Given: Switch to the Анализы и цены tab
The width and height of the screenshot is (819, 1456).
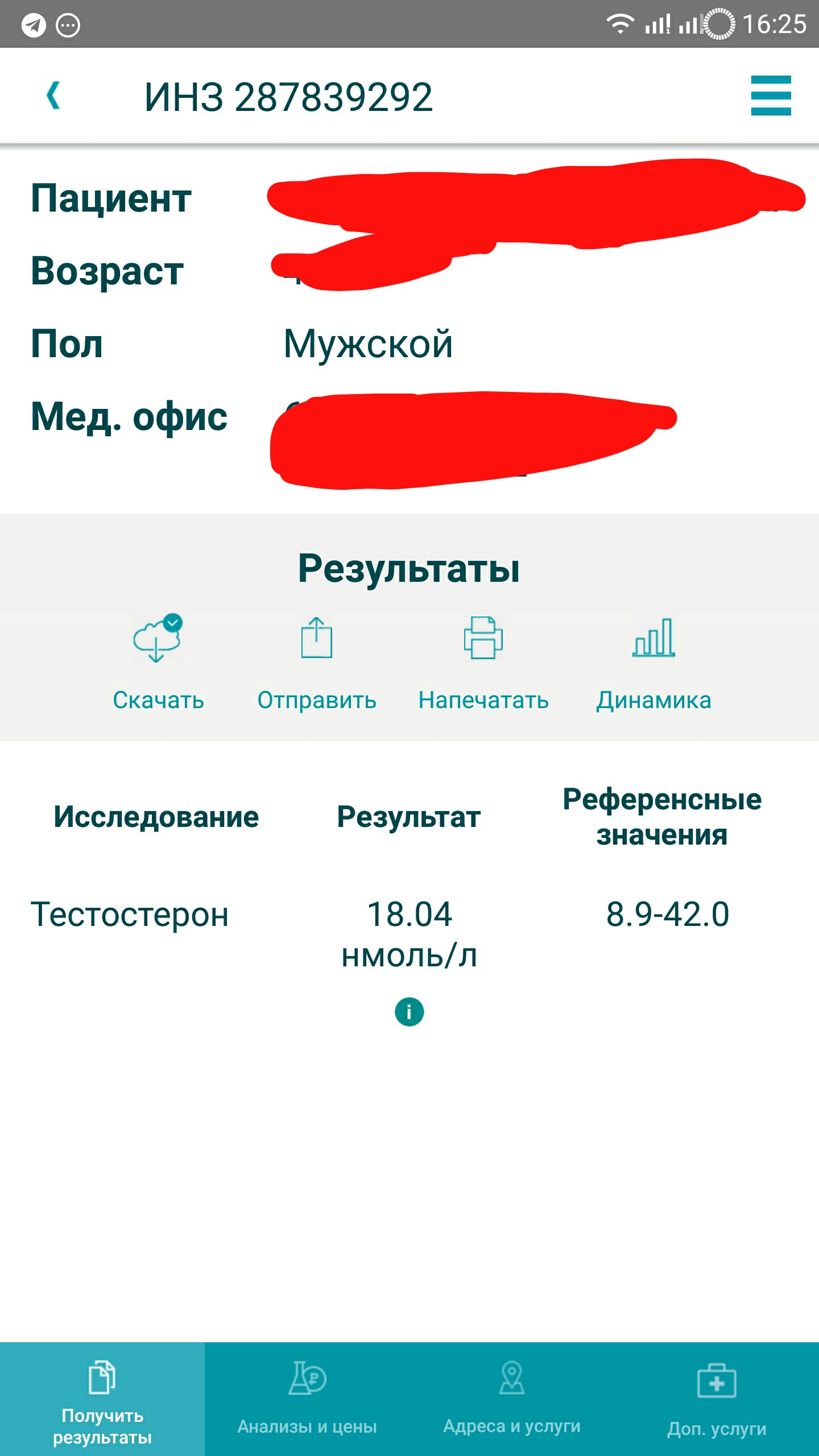Looking at the screenshot, I should (307, 1399).
